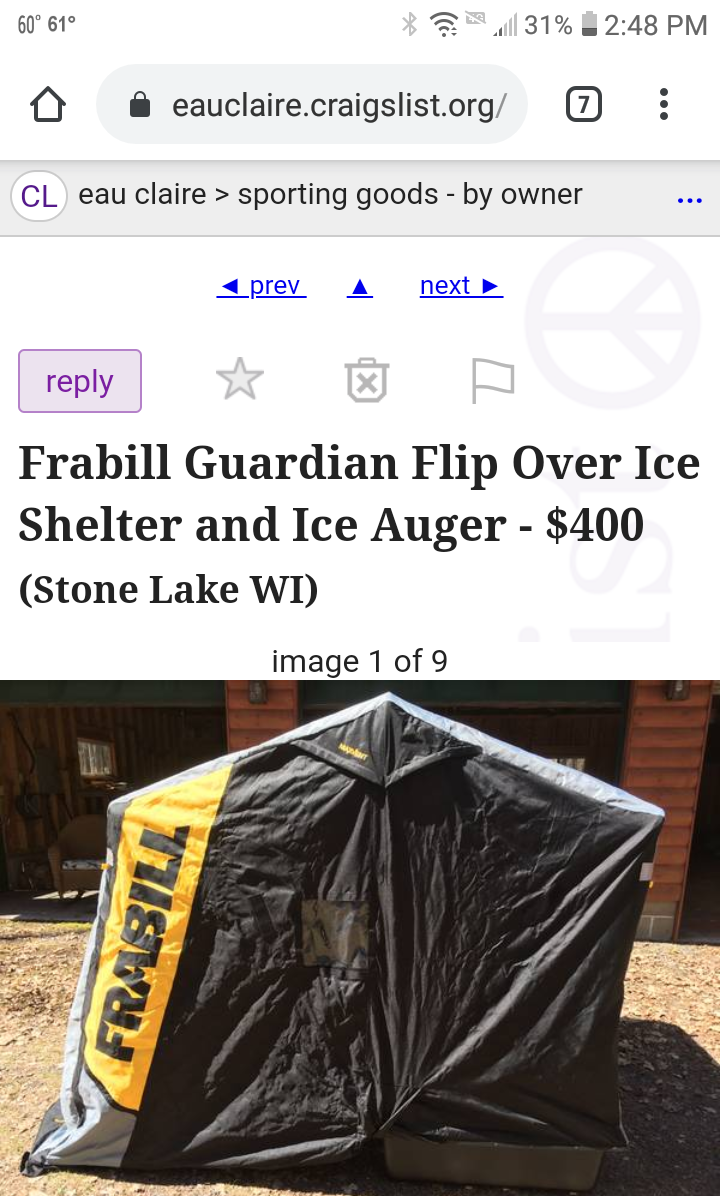Tap the up arrow to return to listings

point(360,287)
